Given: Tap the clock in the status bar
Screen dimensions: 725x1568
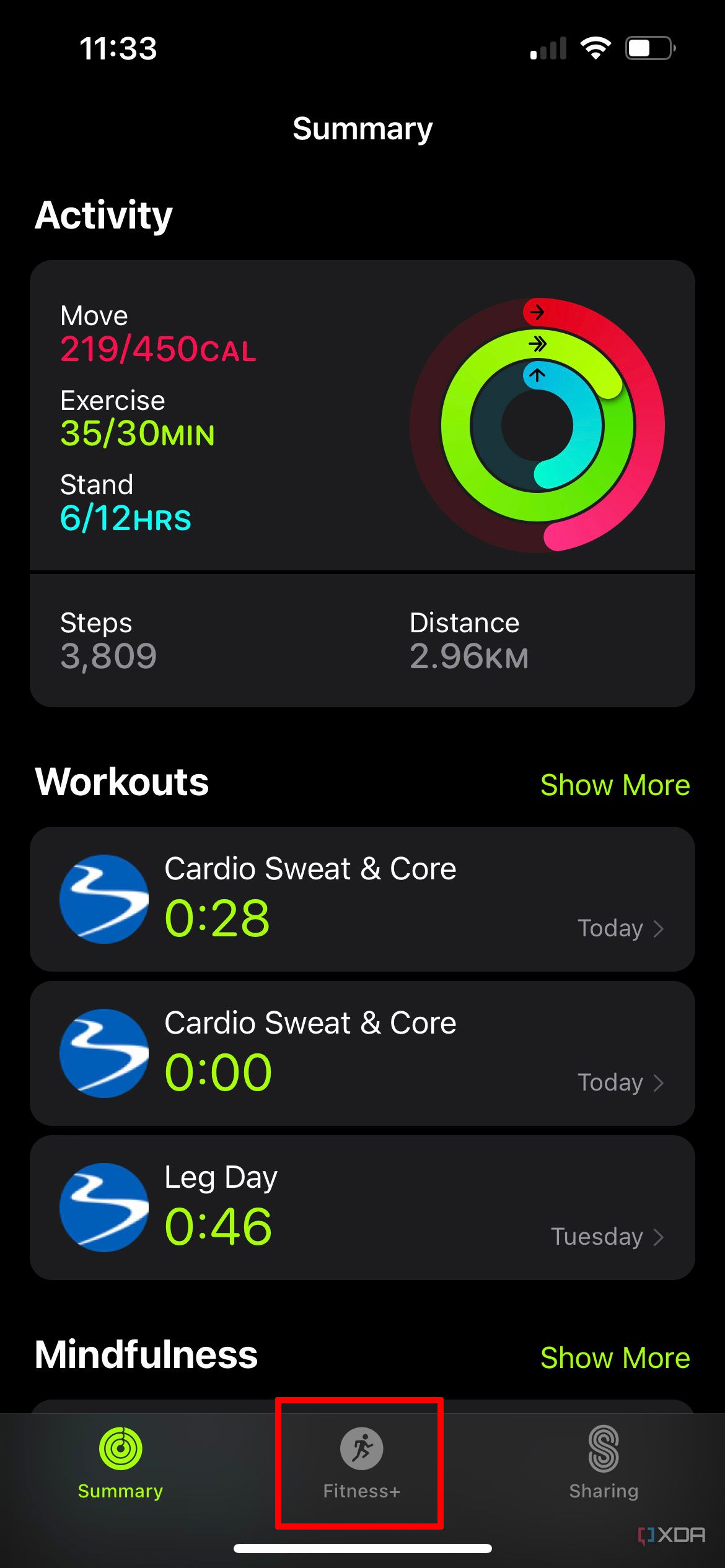Looking at the screenshot, I should [x=118, y=48].
